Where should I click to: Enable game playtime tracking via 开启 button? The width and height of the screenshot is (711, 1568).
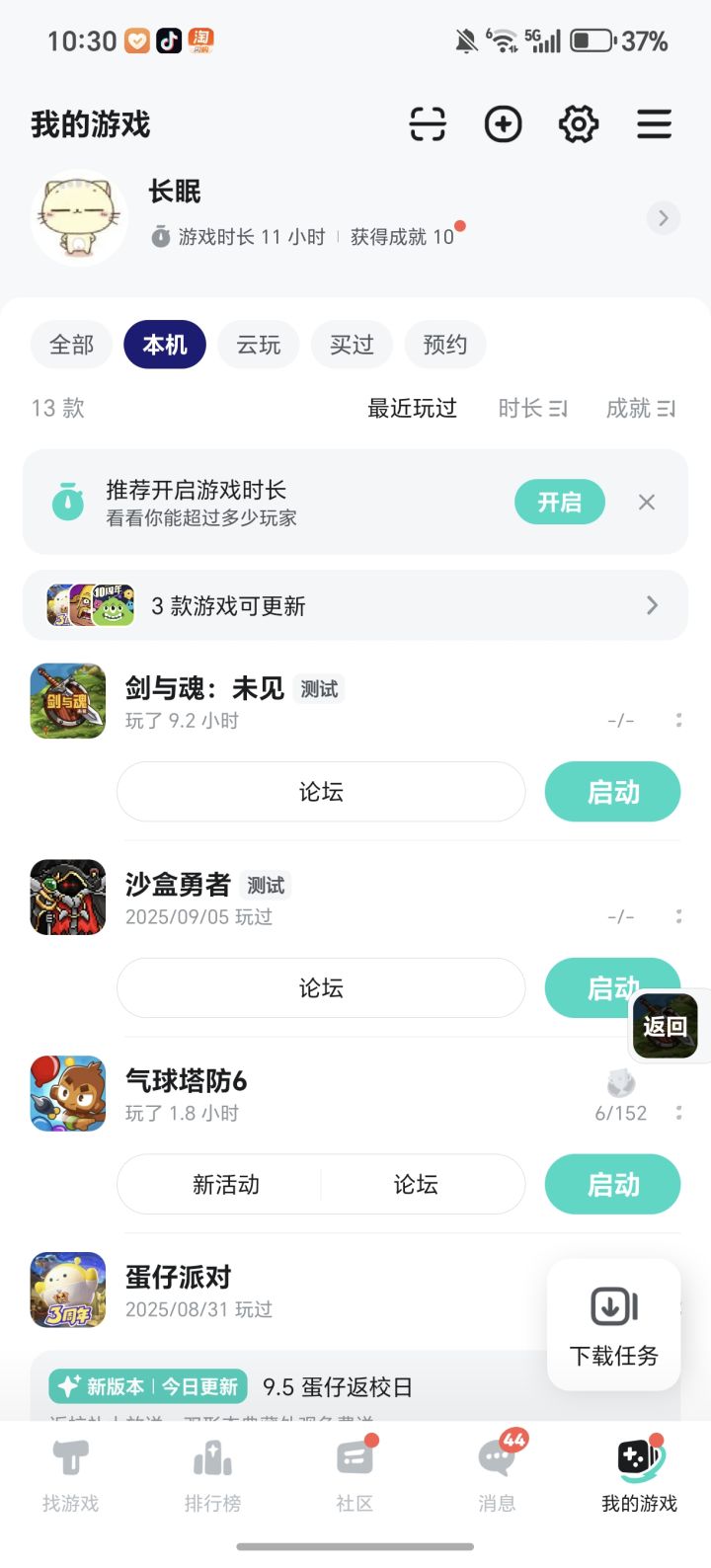coord(559,502)
